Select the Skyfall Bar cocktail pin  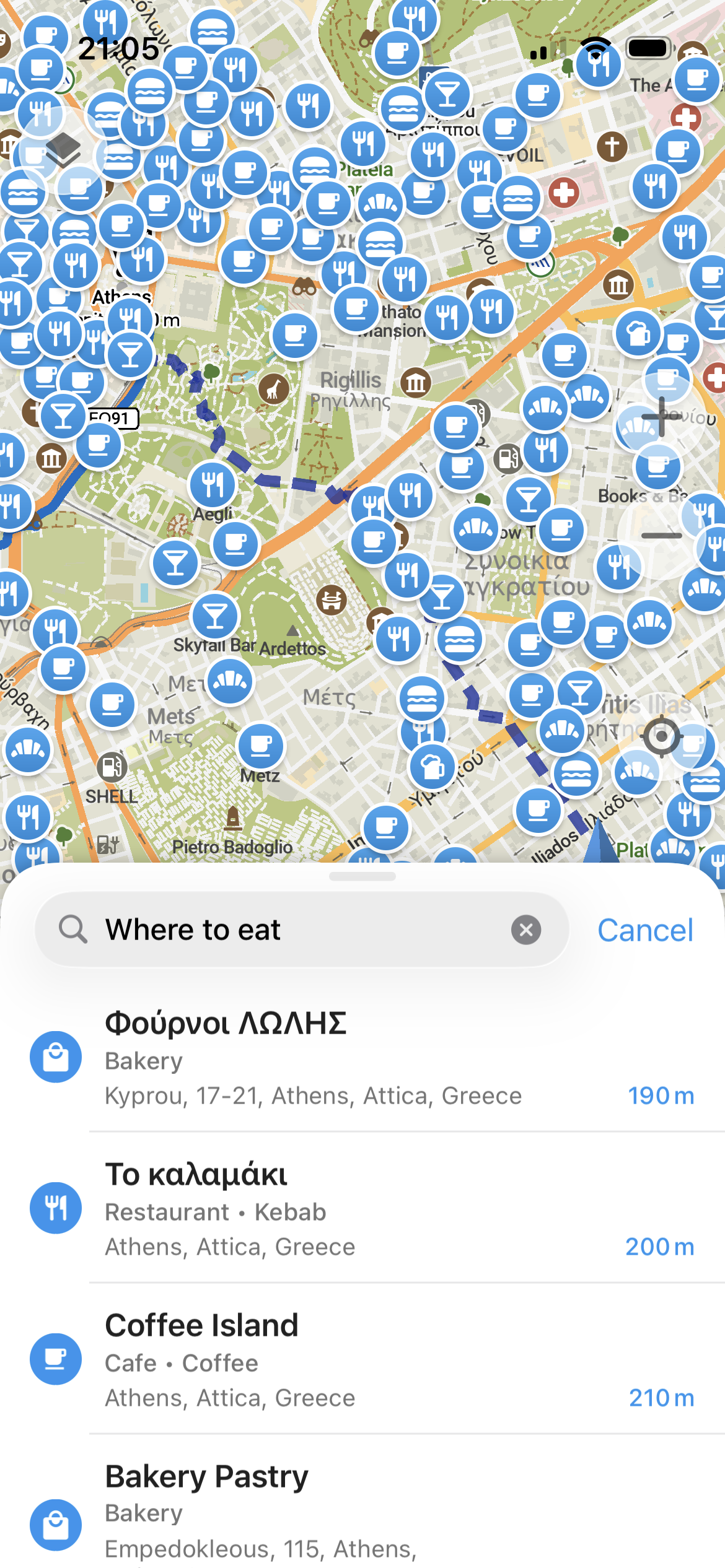[x=215, y=616]
